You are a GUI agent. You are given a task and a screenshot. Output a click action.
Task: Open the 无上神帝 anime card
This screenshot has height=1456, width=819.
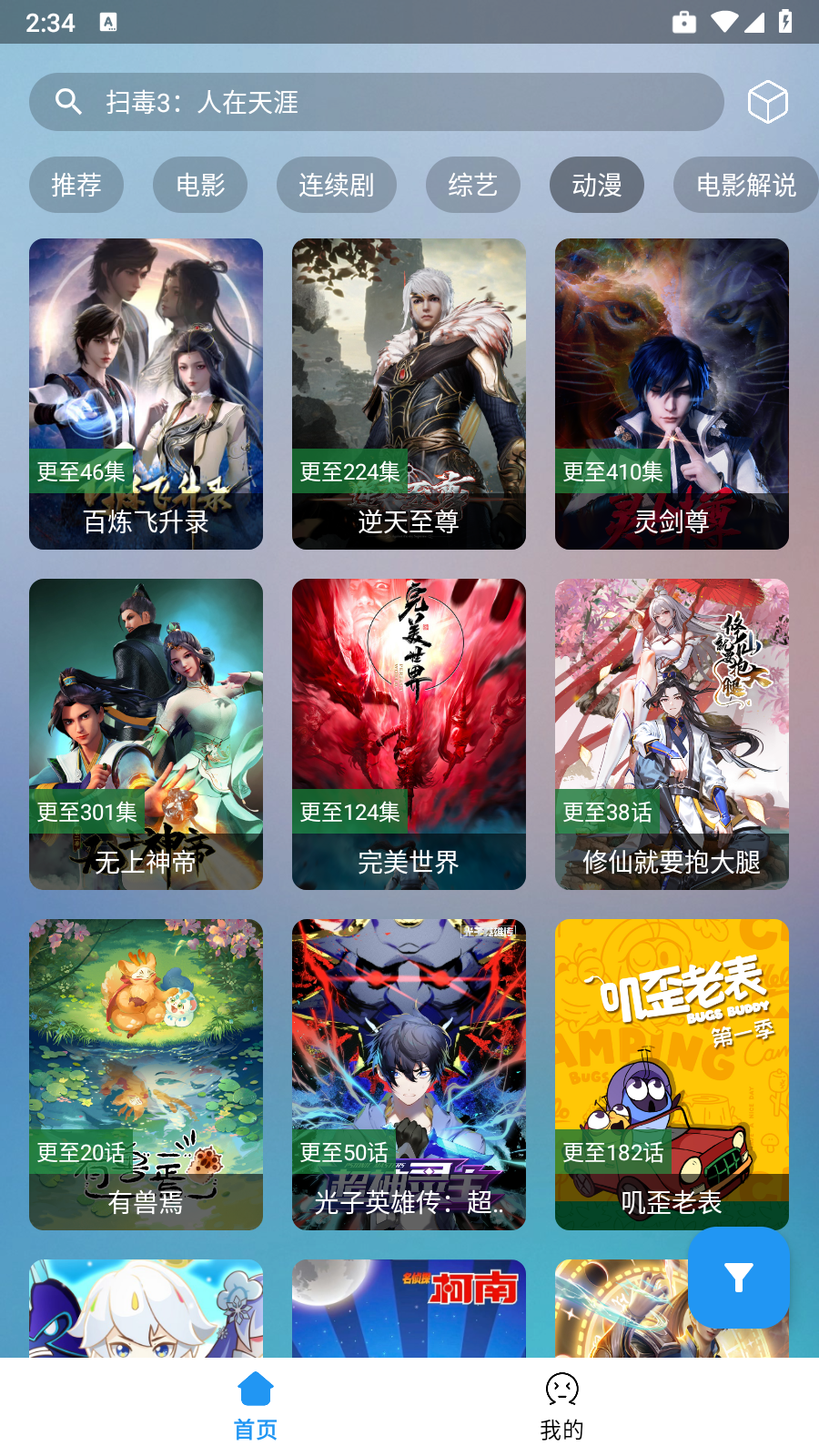click(x=146, y=733)
